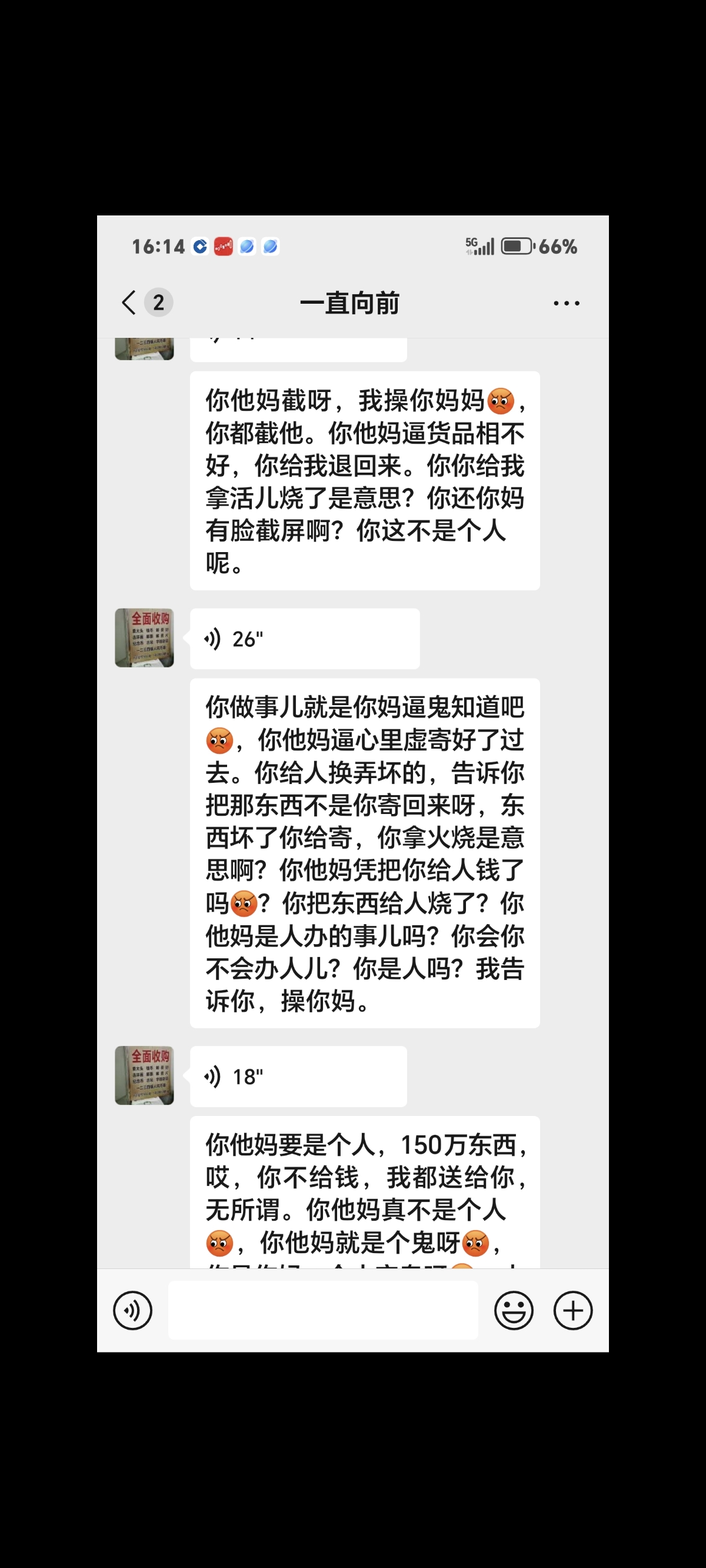Go back to the chat list
The width and height of the screenshot is (706, 1568).
point(129,303)
